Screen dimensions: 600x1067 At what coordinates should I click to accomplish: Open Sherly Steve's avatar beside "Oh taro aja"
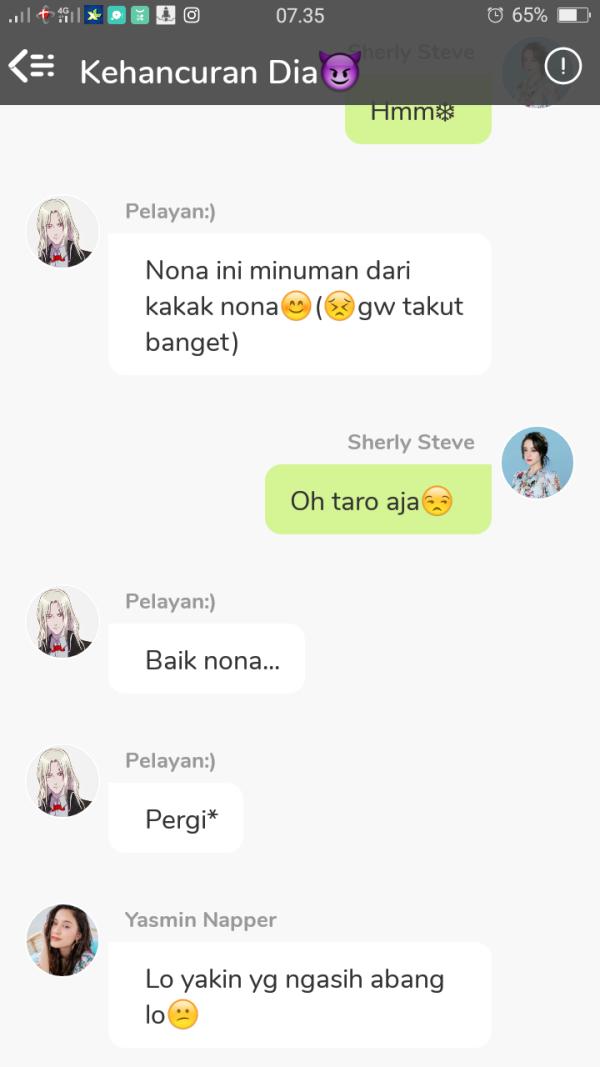(537, 463)
